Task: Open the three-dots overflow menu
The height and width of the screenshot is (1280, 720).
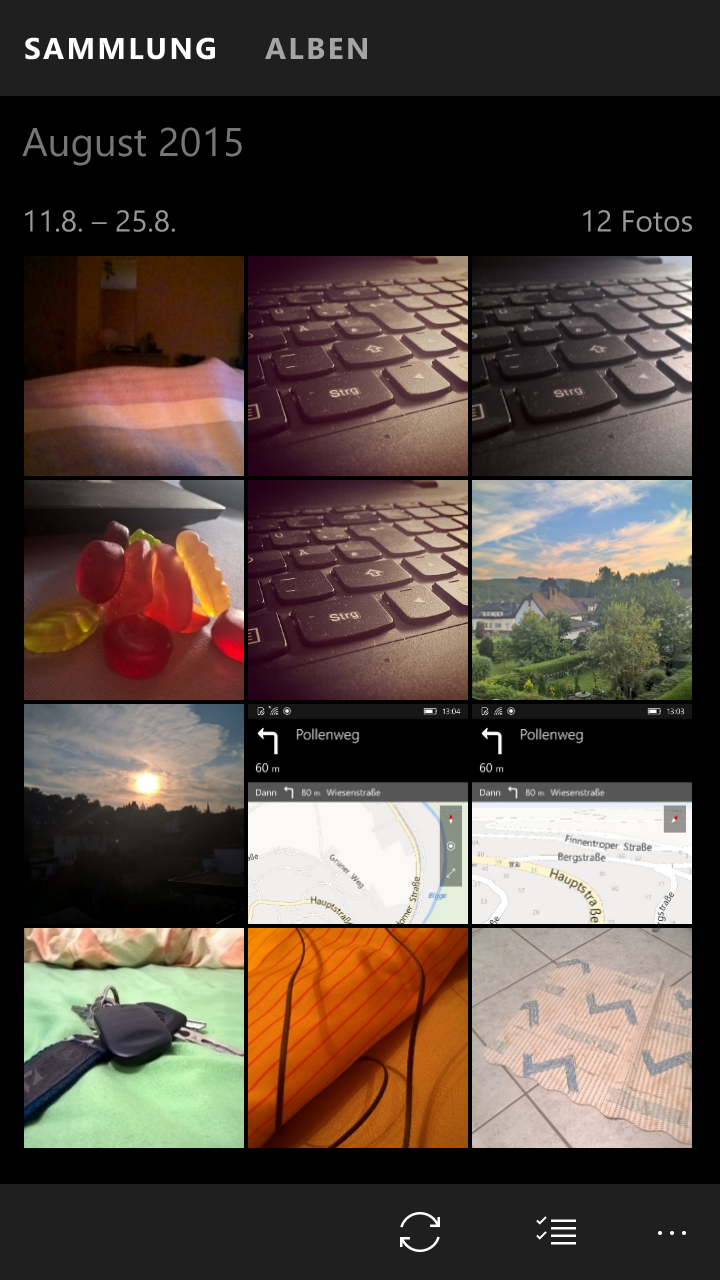Action: click(672, 1233)
